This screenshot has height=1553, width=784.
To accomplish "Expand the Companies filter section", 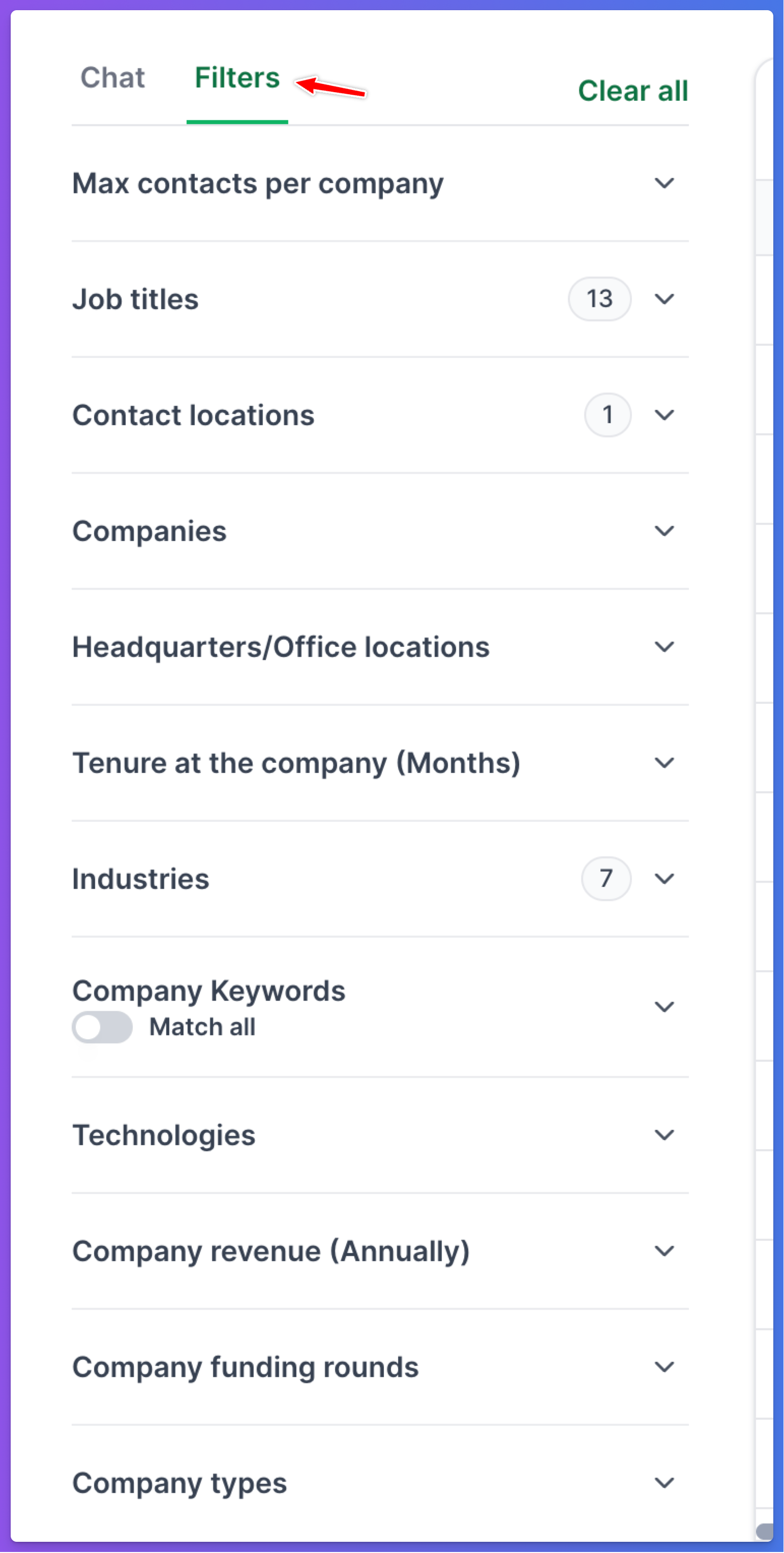I will 663,531.
